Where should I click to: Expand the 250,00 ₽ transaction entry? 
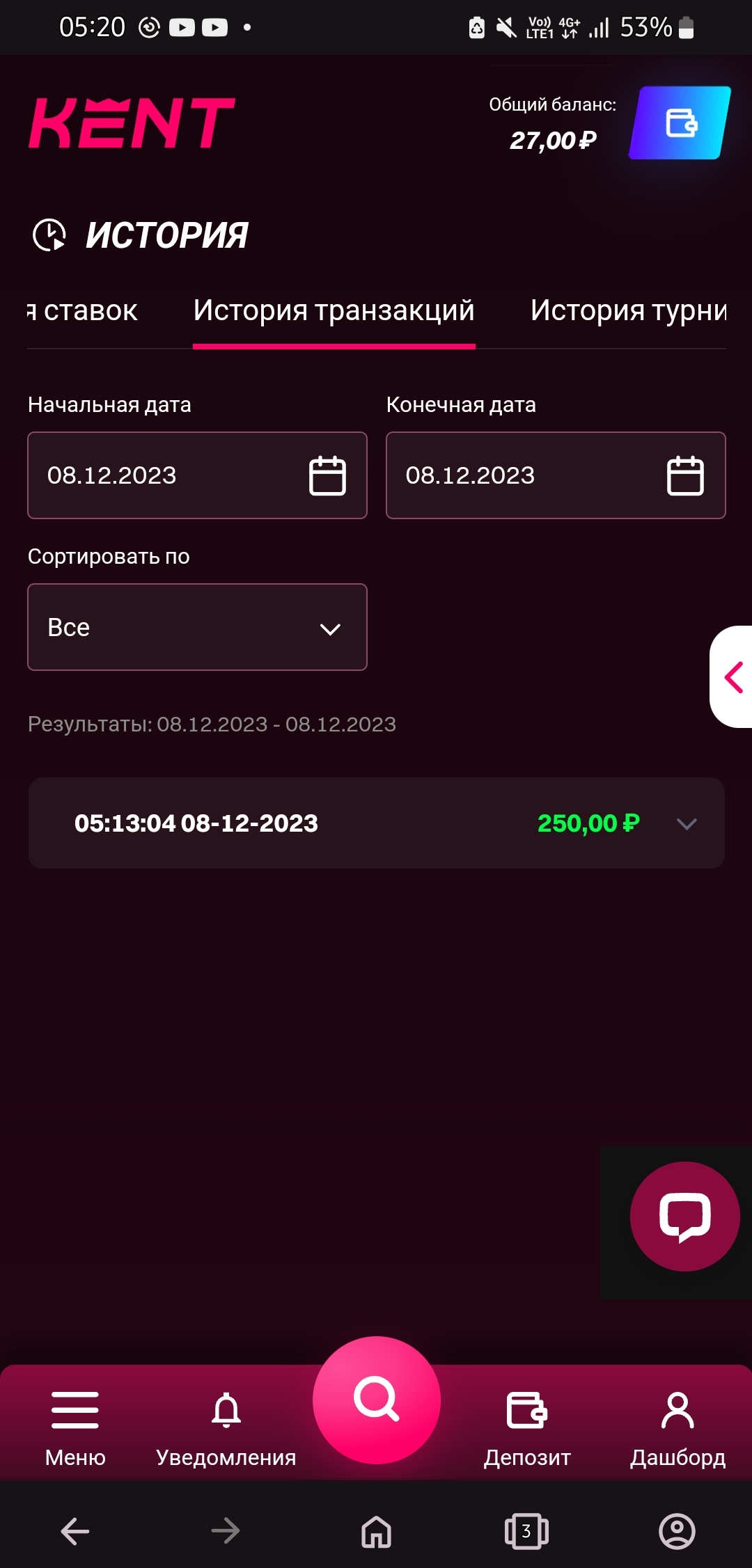[x=686, y=823]
